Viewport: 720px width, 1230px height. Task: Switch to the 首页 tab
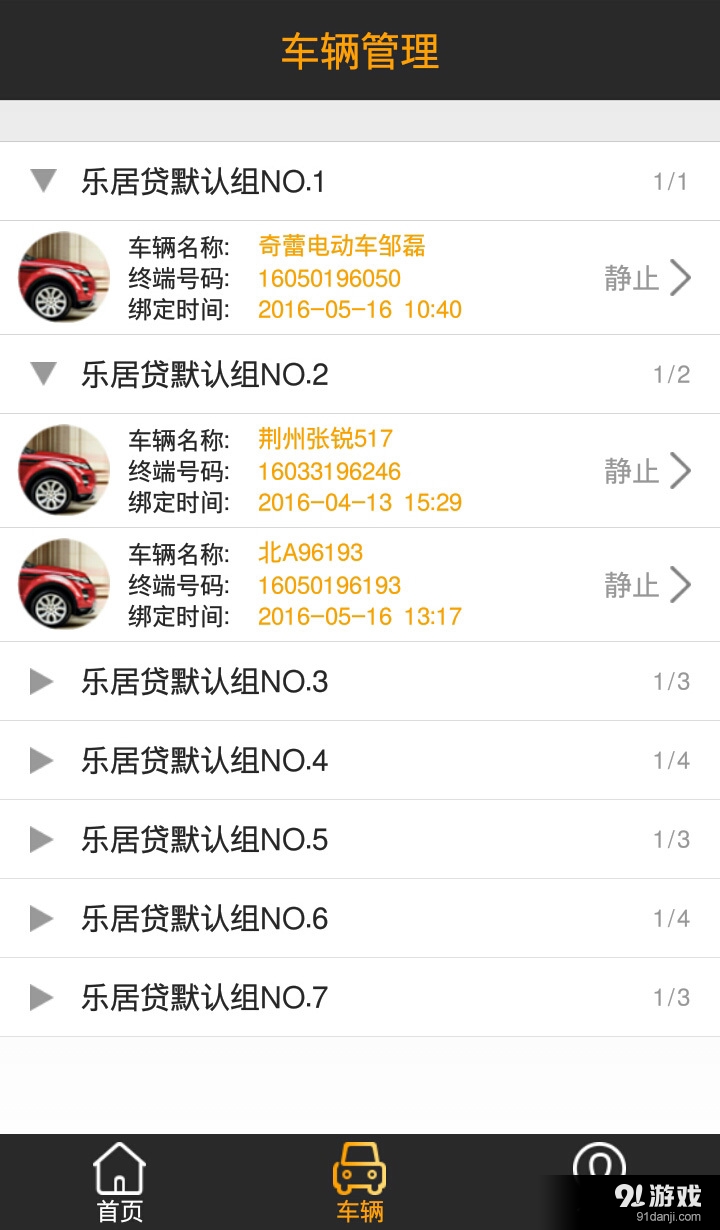point(119,1180)
